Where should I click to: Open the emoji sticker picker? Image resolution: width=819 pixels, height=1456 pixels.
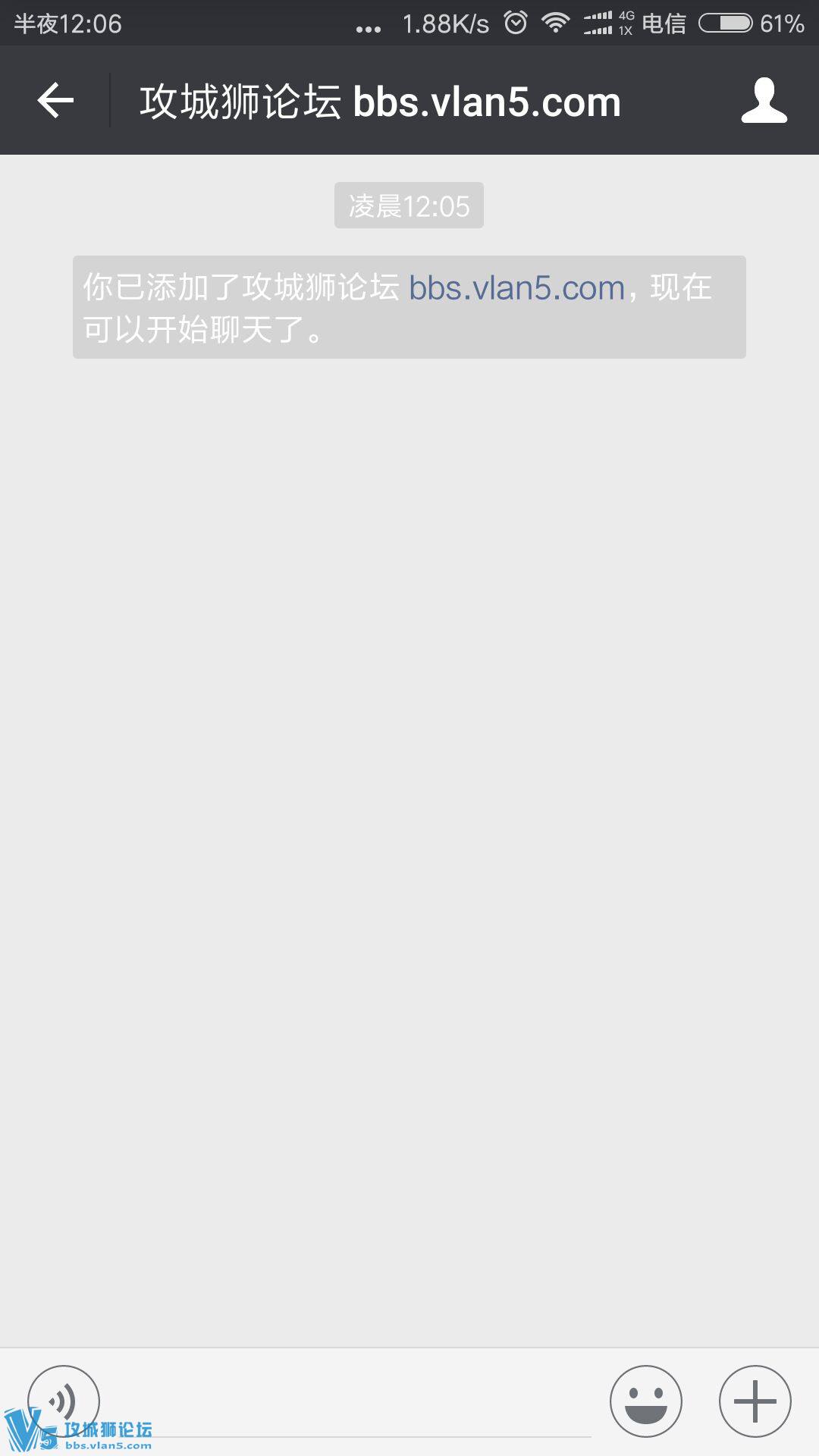[646, 1401]
